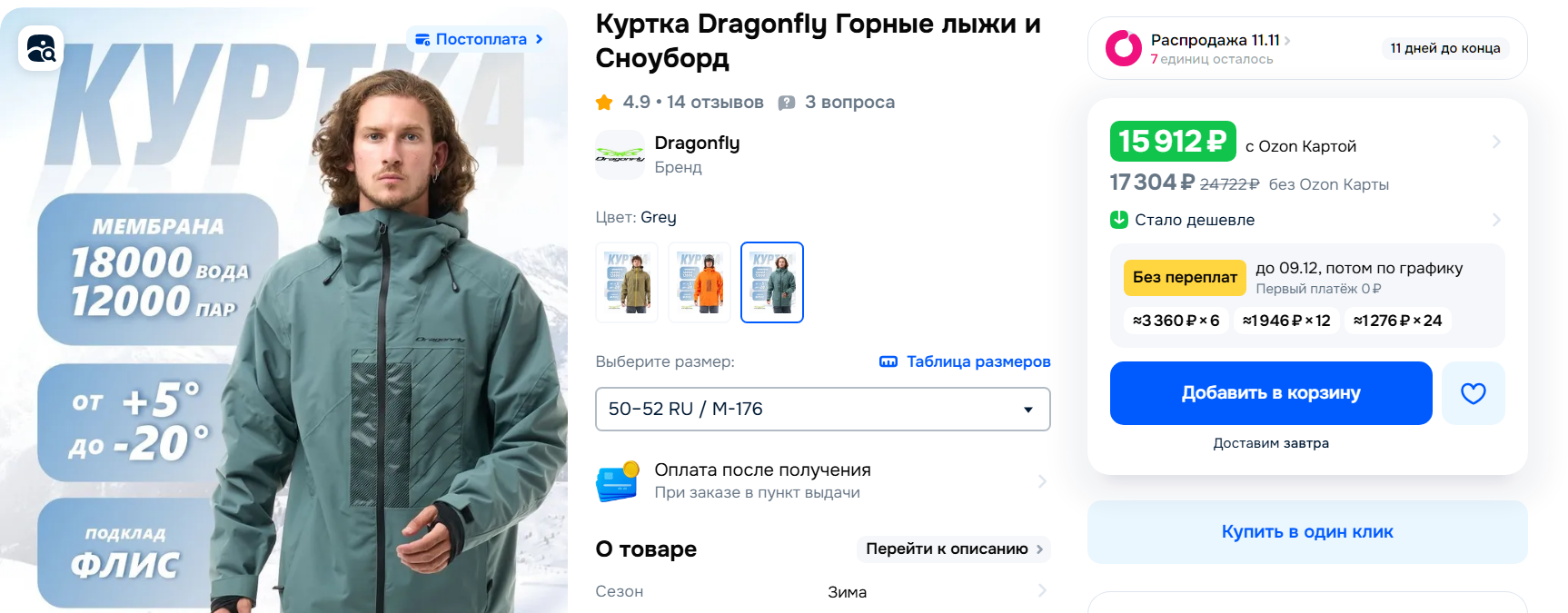Image resolution: width=1568 pixels, height=613 pixels.
Task: Tap Перейти к описанию
Action: coord(953,549)
